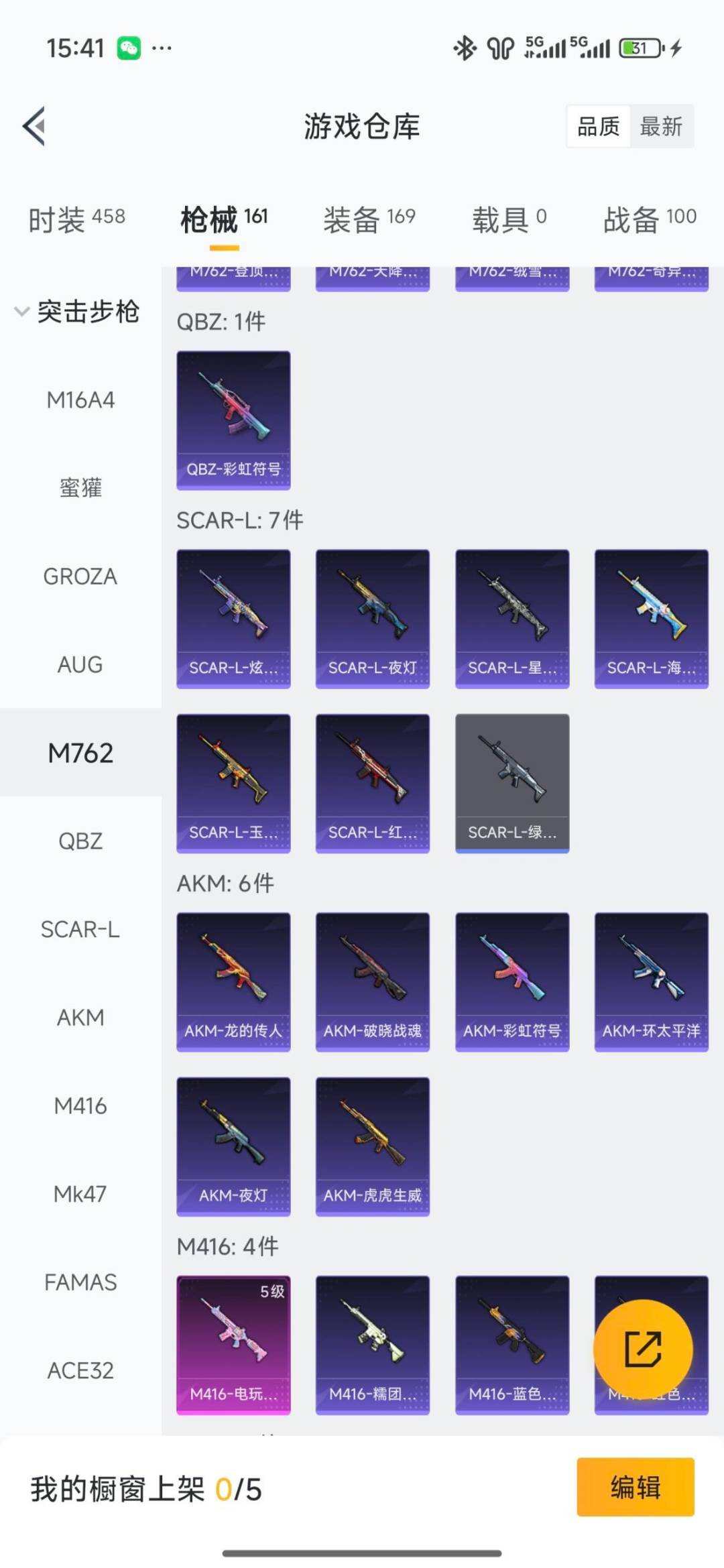The width and height of the screenshot is (724, 1568).
Task: Open the 载具 tab
Action: pos(509,219)
